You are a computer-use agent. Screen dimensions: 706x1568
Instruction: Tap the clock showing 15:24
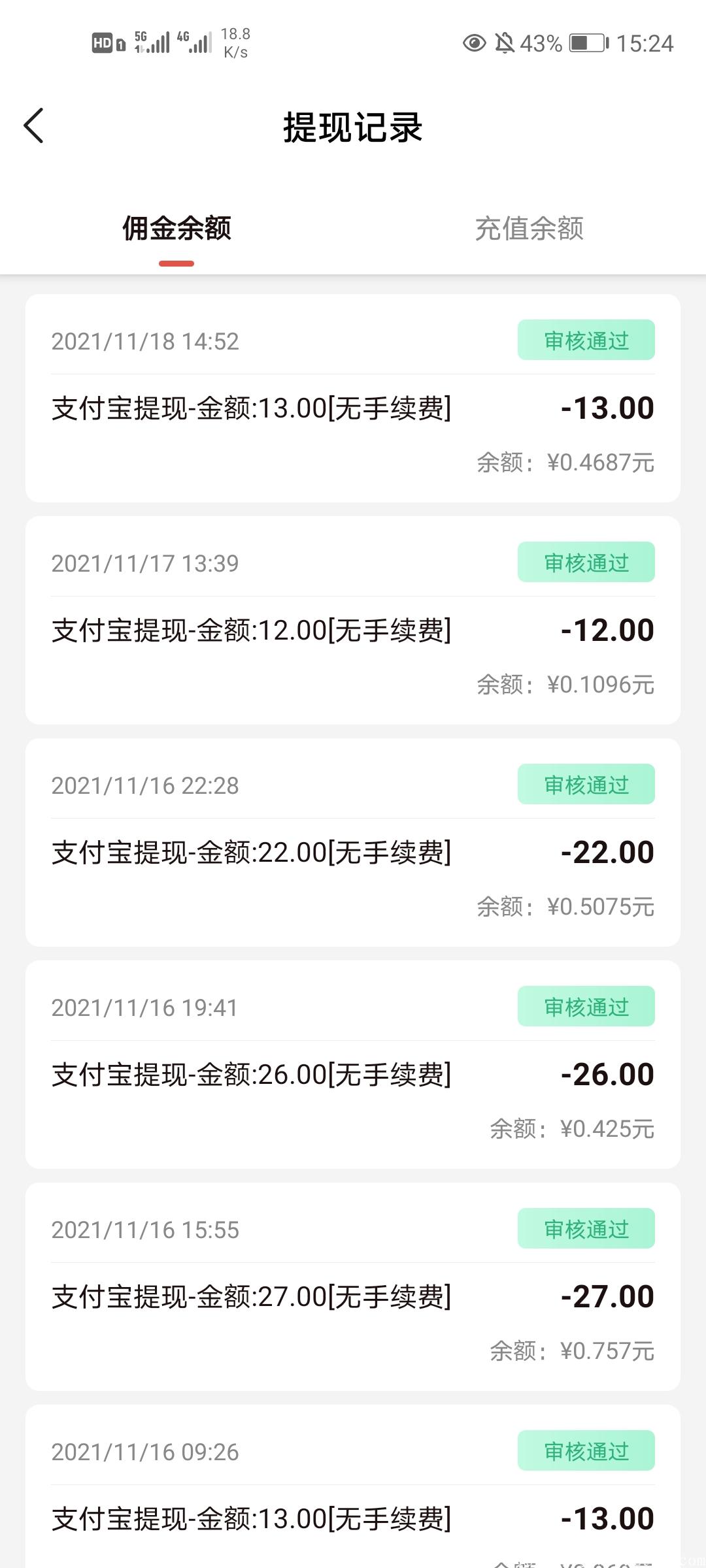(646, 43)
